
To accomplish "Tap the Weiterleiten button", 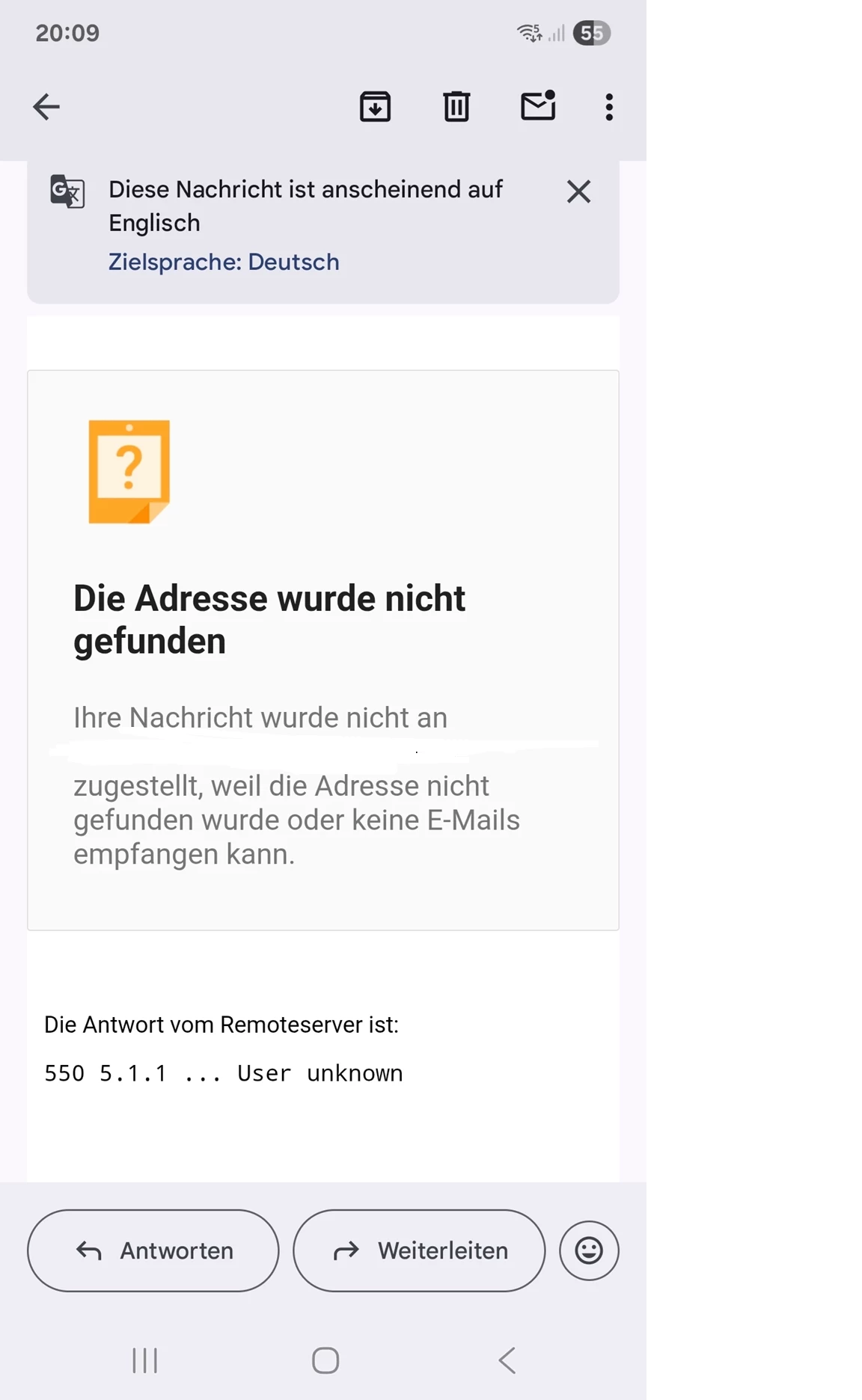I will pos(419,1250).
